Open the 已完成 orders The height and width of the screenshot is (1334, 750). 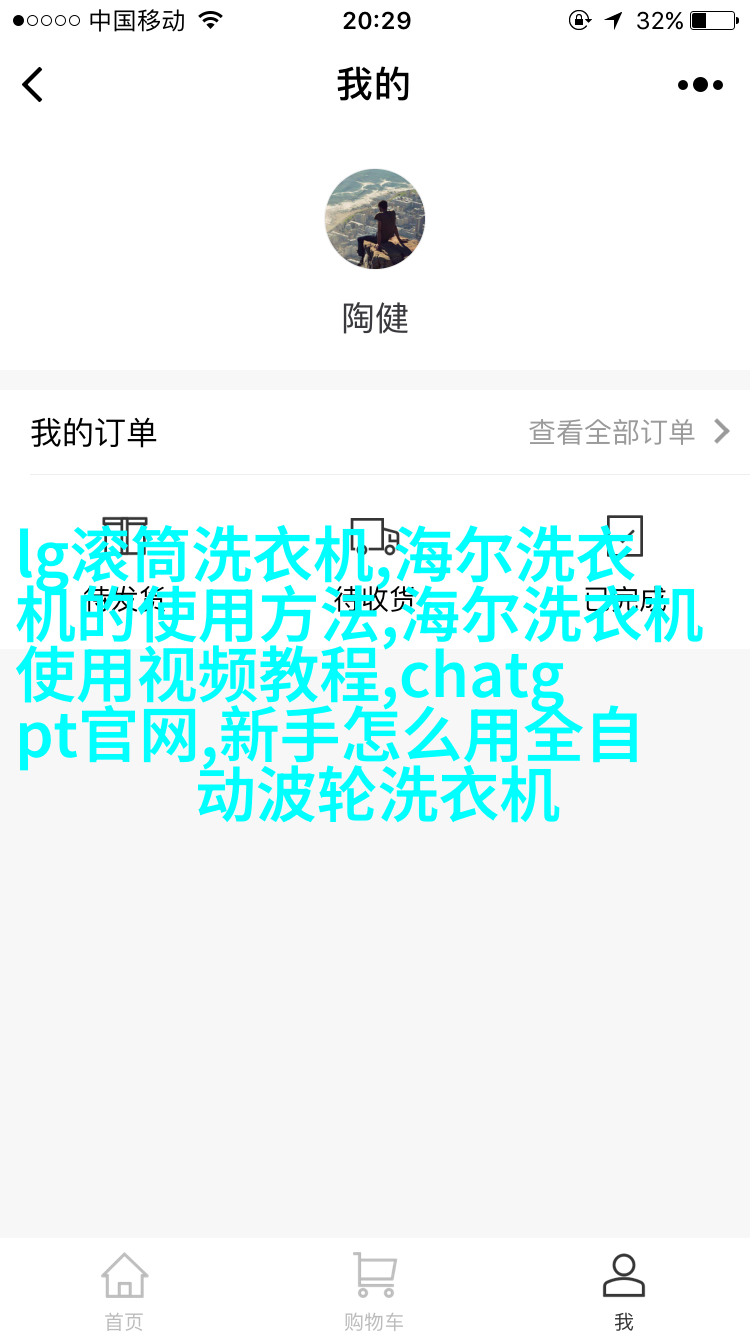pyautogui.click(x=625, y=560)
